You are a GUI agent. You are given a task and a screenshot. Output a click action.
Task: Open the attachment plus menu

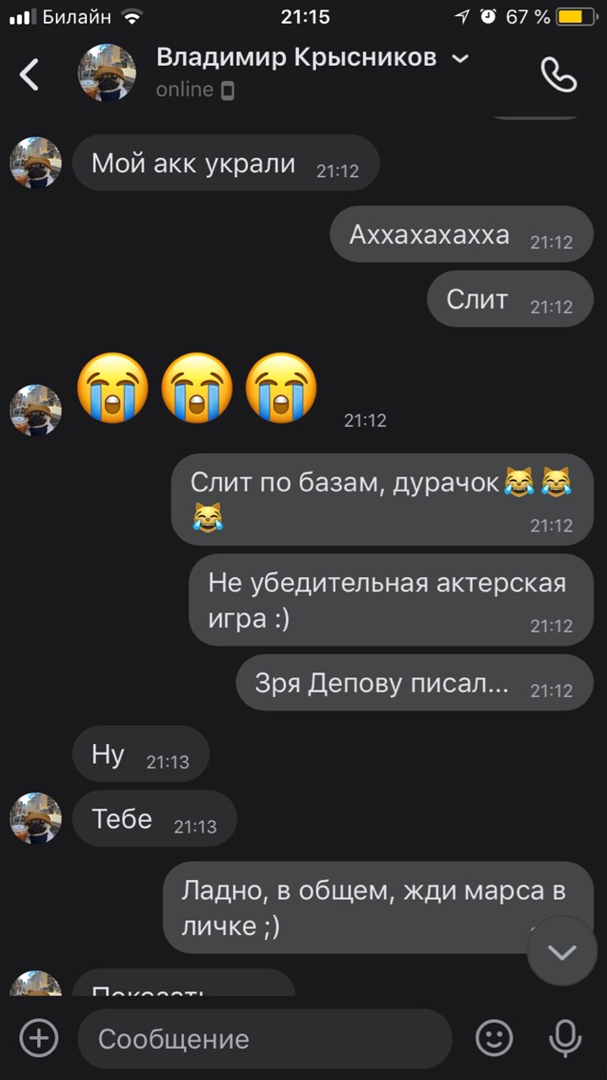point(38,1038)
